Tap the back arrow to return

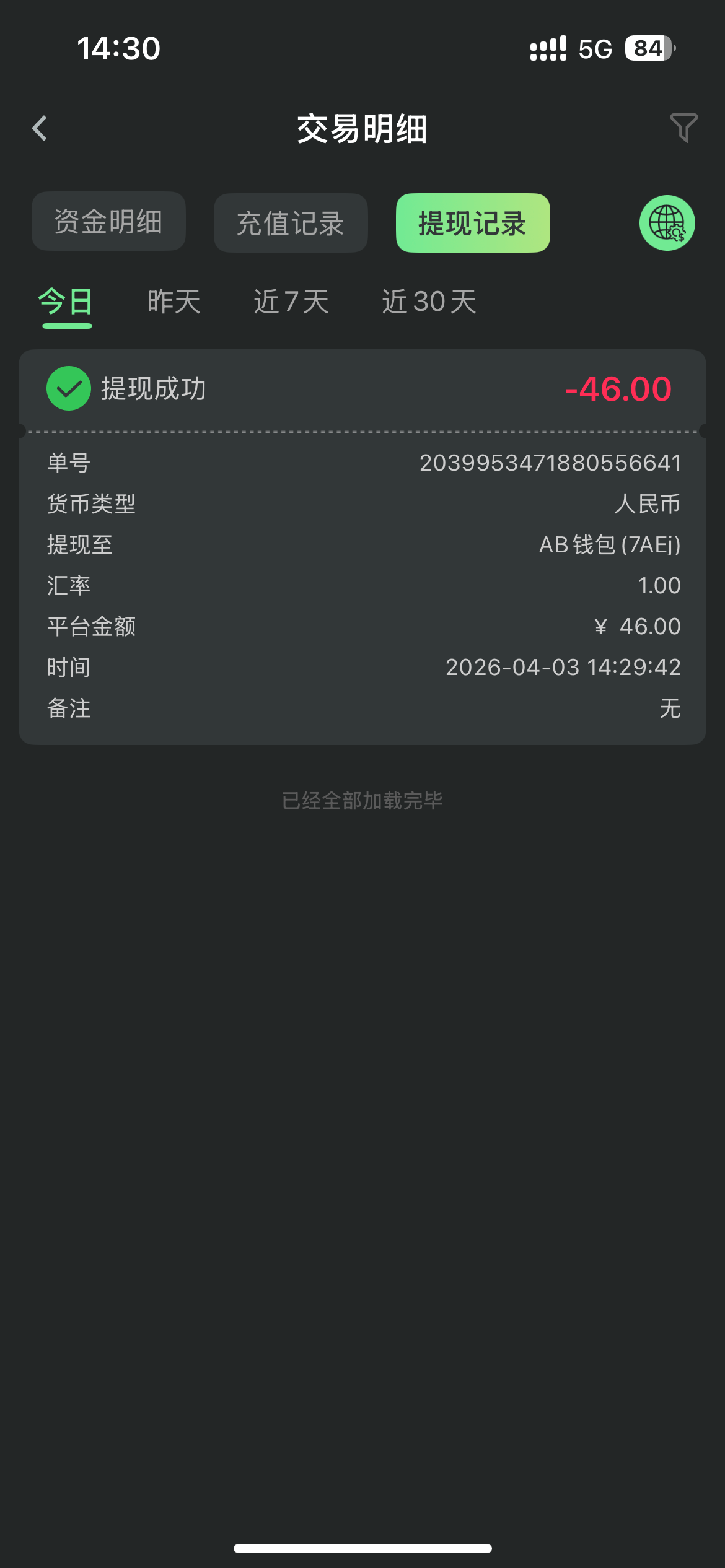39,129
